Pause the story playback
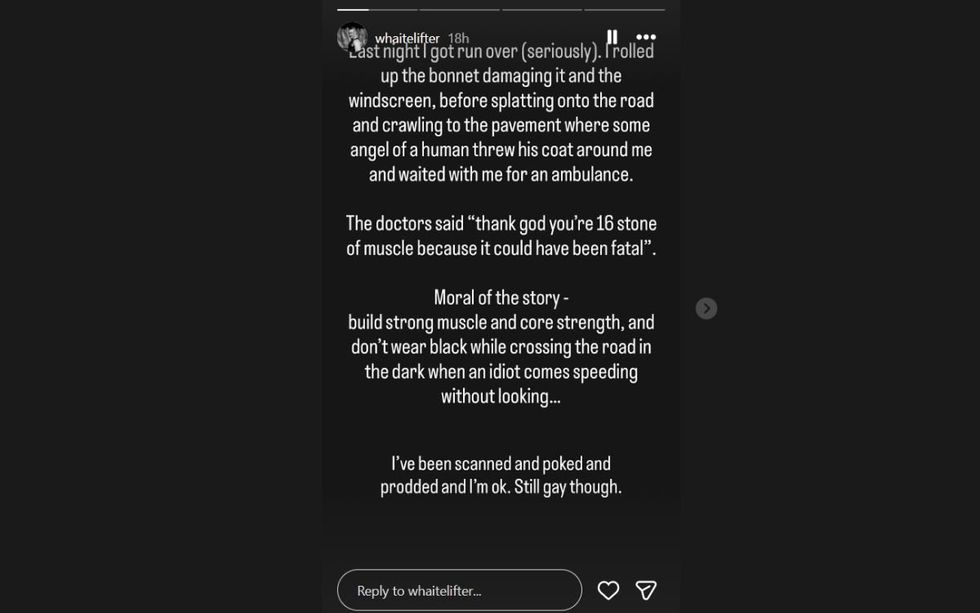Image resolution: width=980 pixels, height=613 pixels. coord(612,37)
